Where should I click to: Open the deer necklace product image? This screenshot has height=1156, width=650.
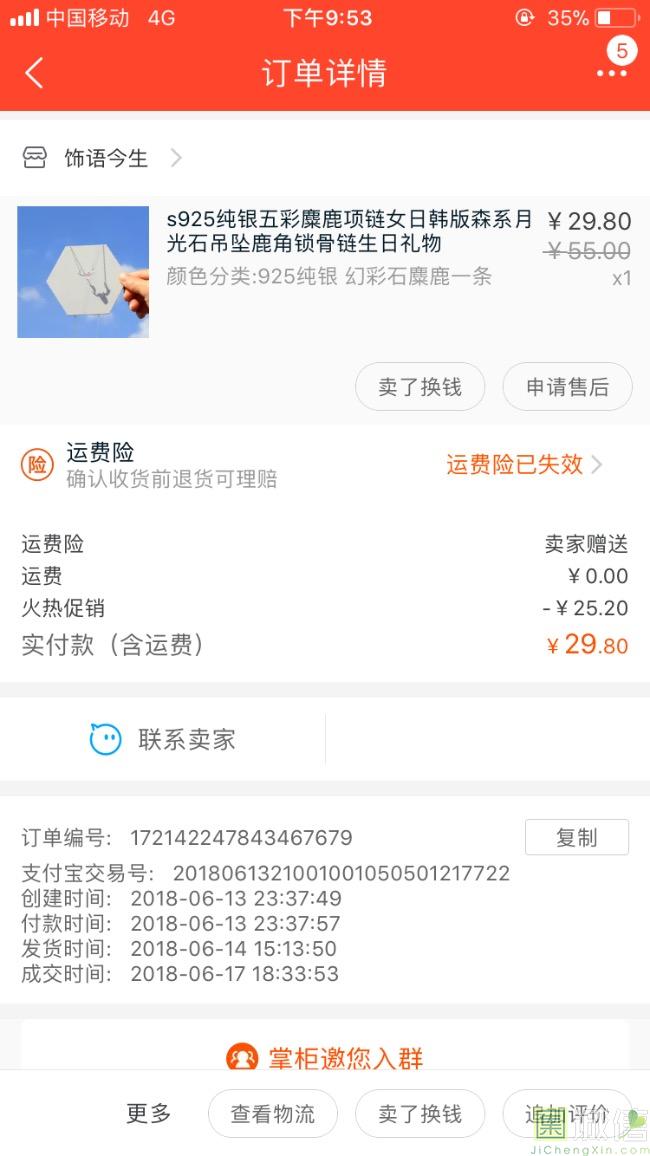click(83, 272)
